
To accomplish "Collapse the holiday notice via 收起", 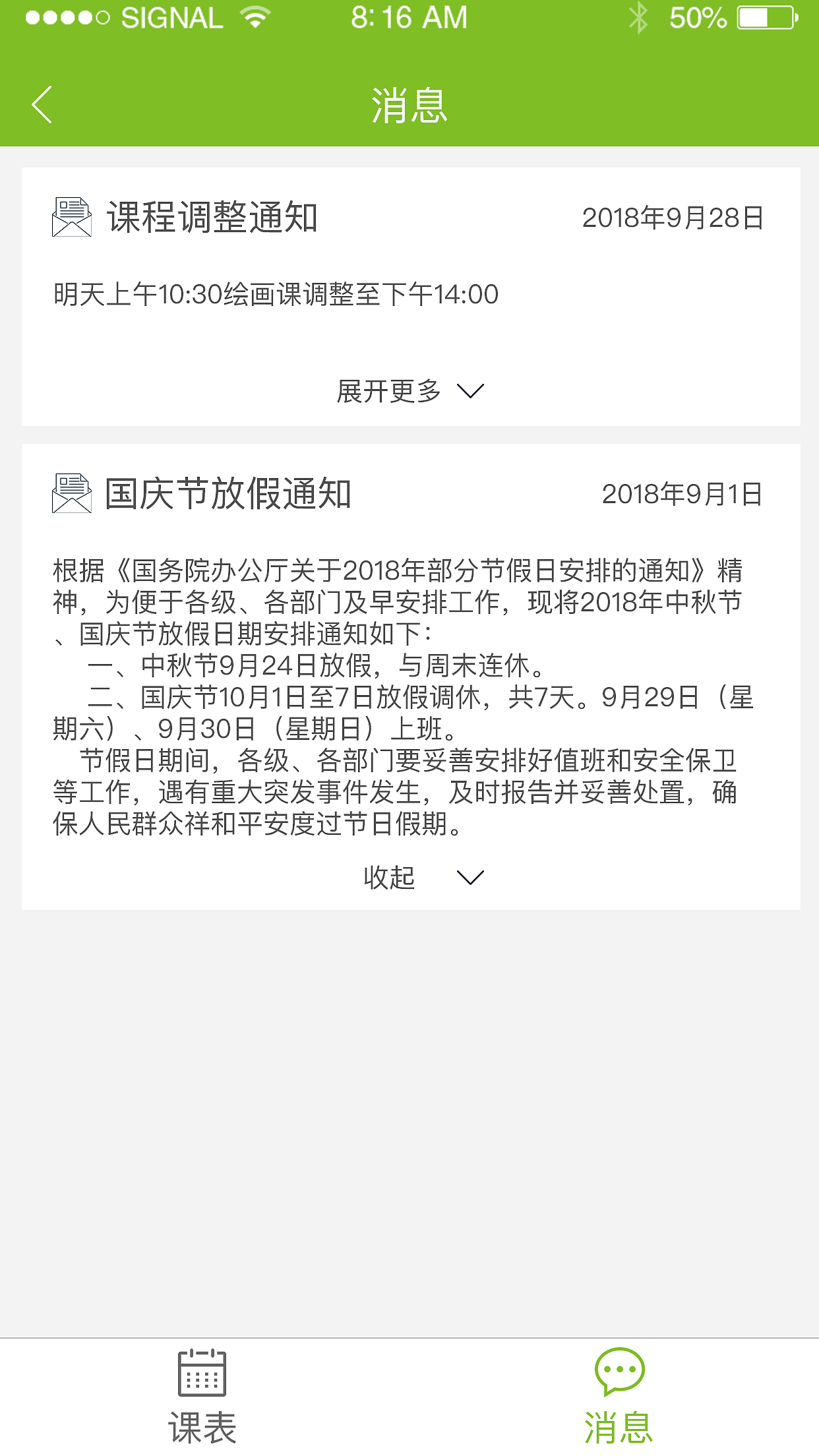I will pos(388,877).
